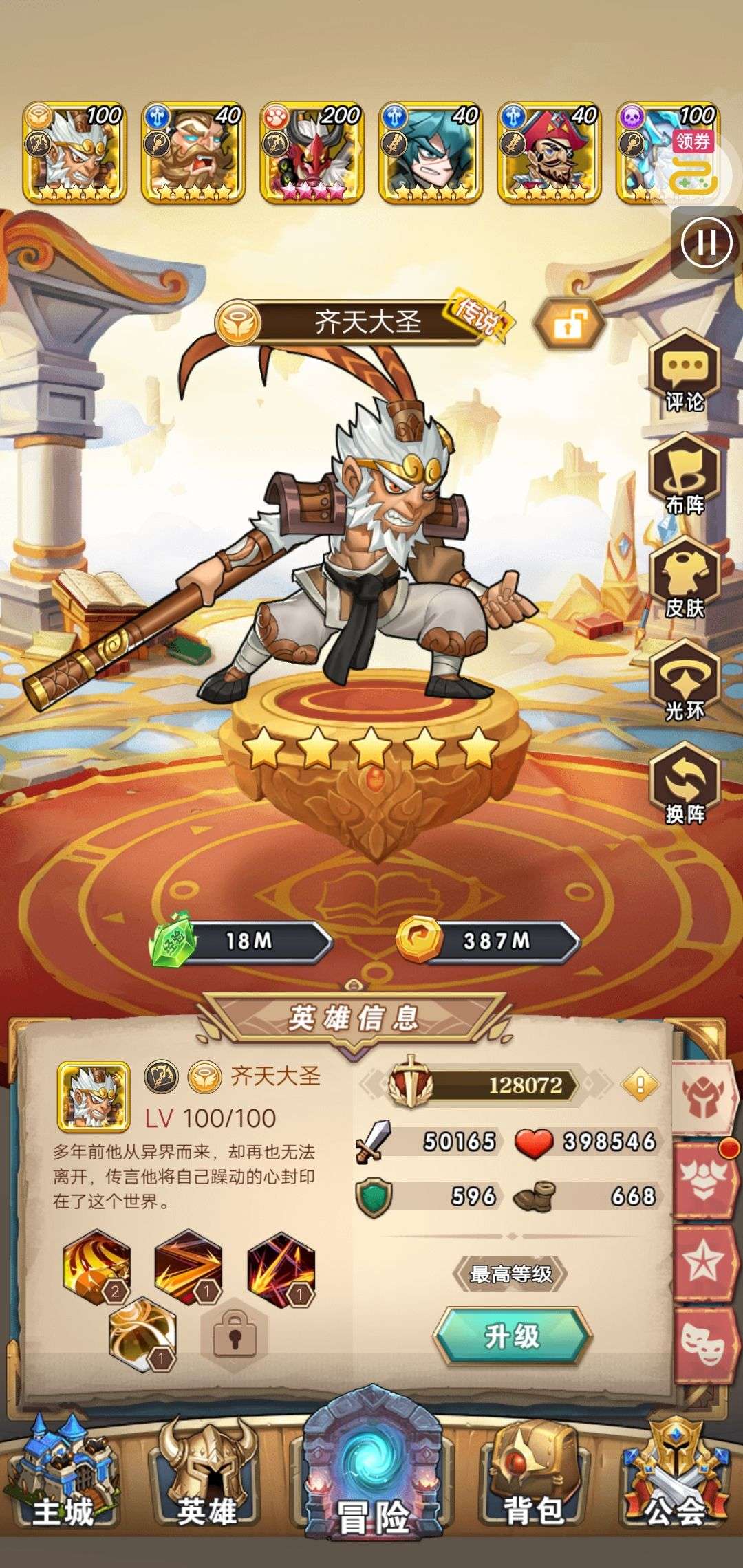Open 光环 aura

[x=685, y=682]
